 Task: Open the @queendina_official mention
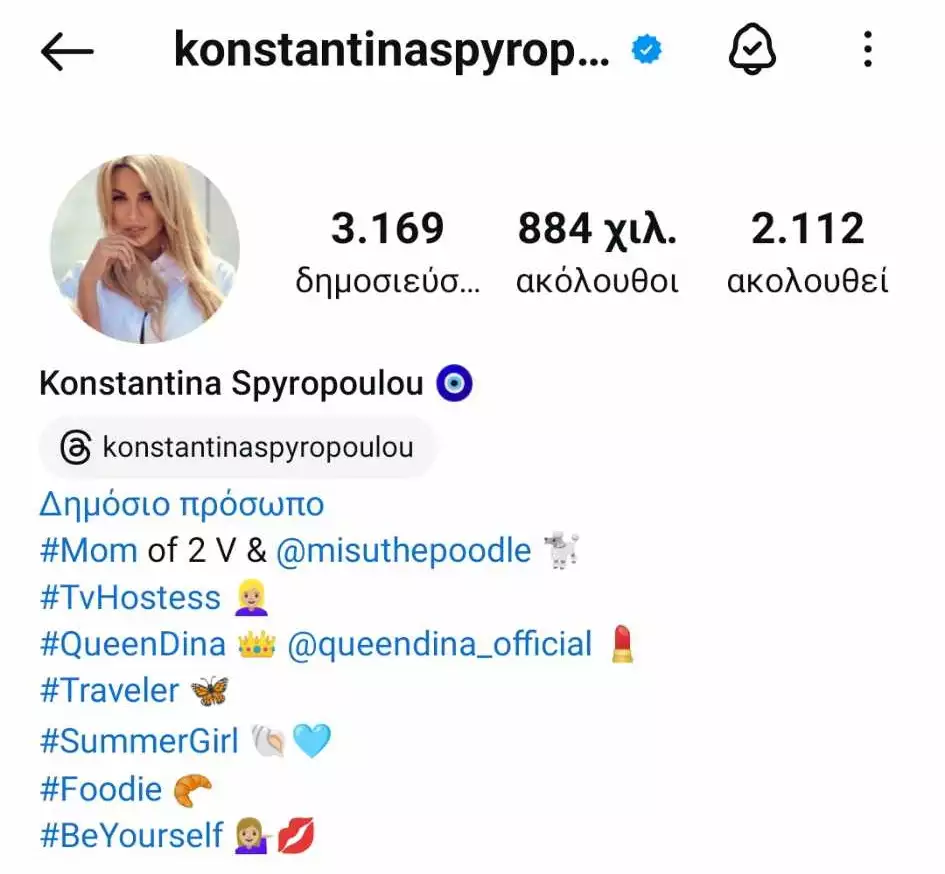(440, 644)
